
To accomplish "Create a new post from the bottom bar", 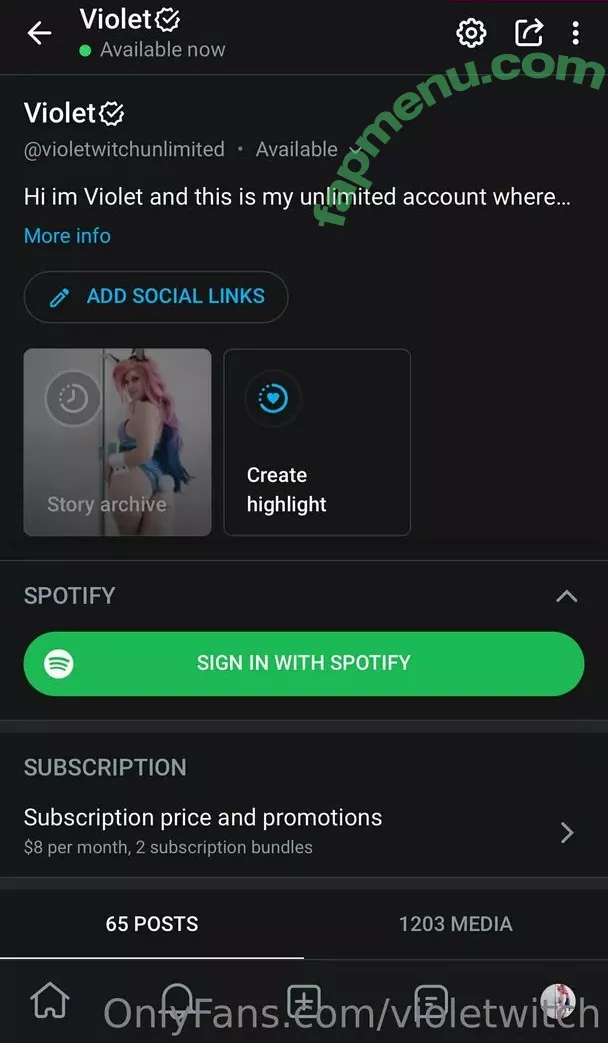I will [x=303, y=1000].
